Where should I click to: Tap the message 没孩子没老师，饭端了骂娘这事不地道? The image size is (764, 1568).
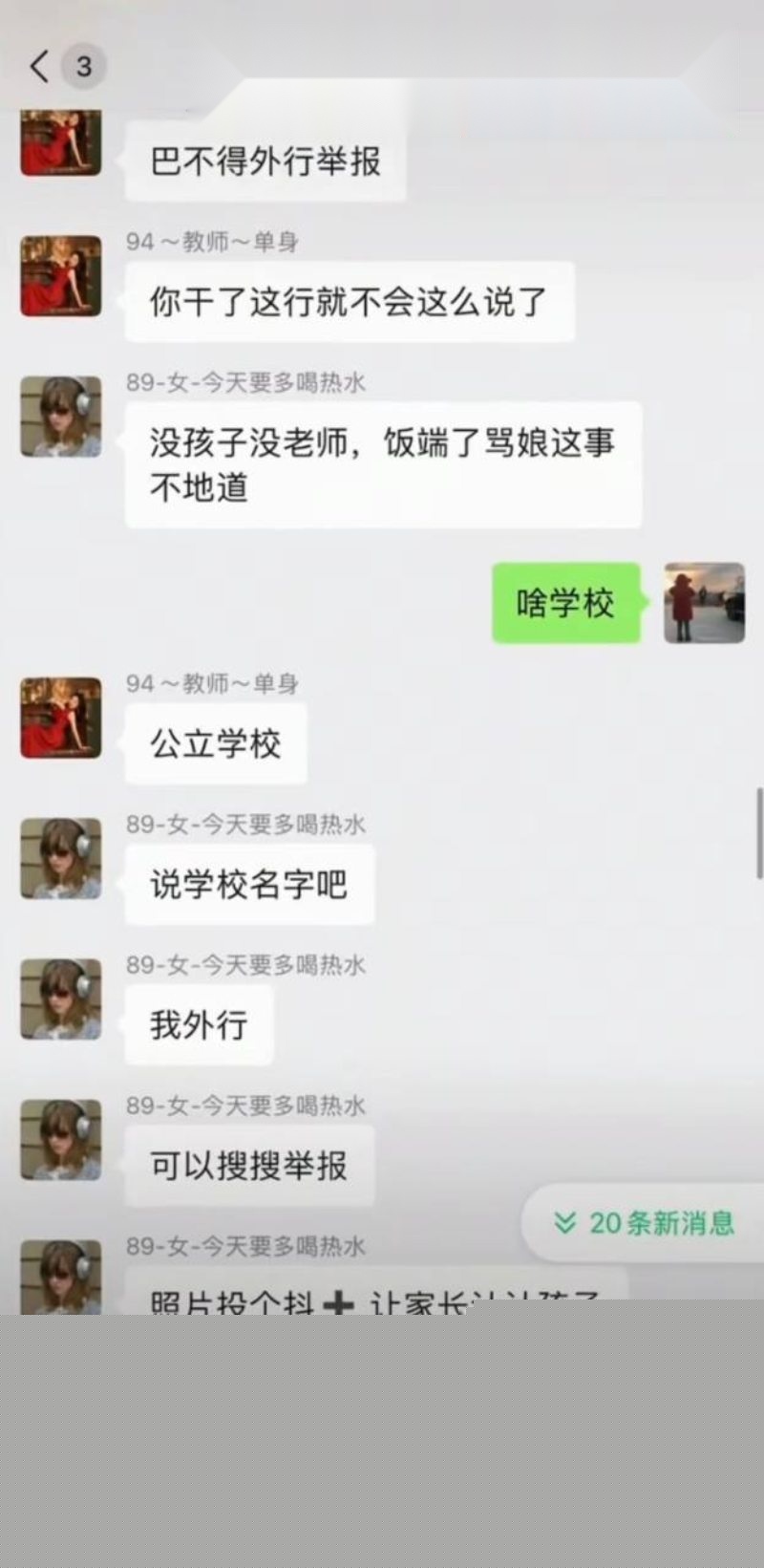coord(382,465)
